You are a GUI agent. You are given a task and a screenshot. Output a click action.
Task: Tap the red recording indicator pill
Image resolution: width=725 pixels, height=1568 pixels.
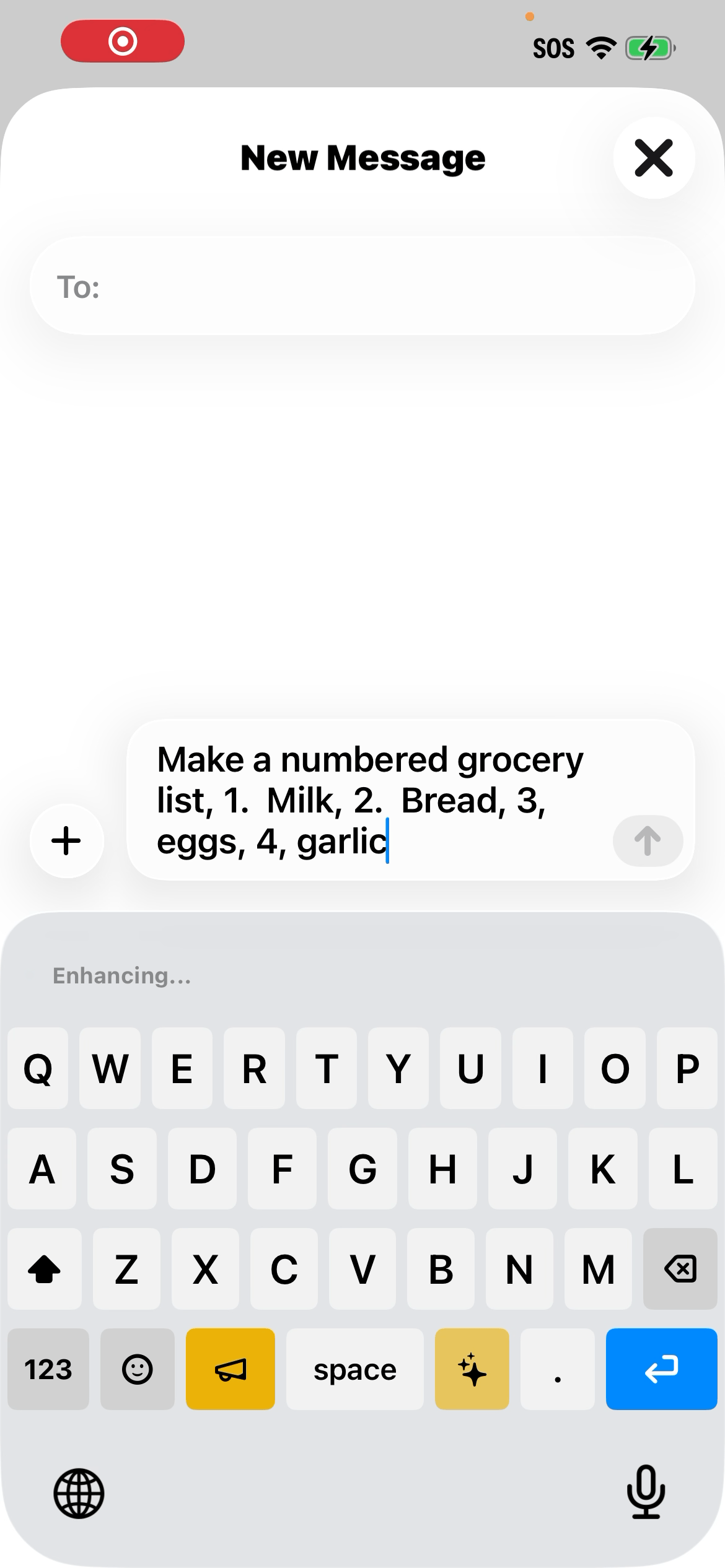point(123,41)
